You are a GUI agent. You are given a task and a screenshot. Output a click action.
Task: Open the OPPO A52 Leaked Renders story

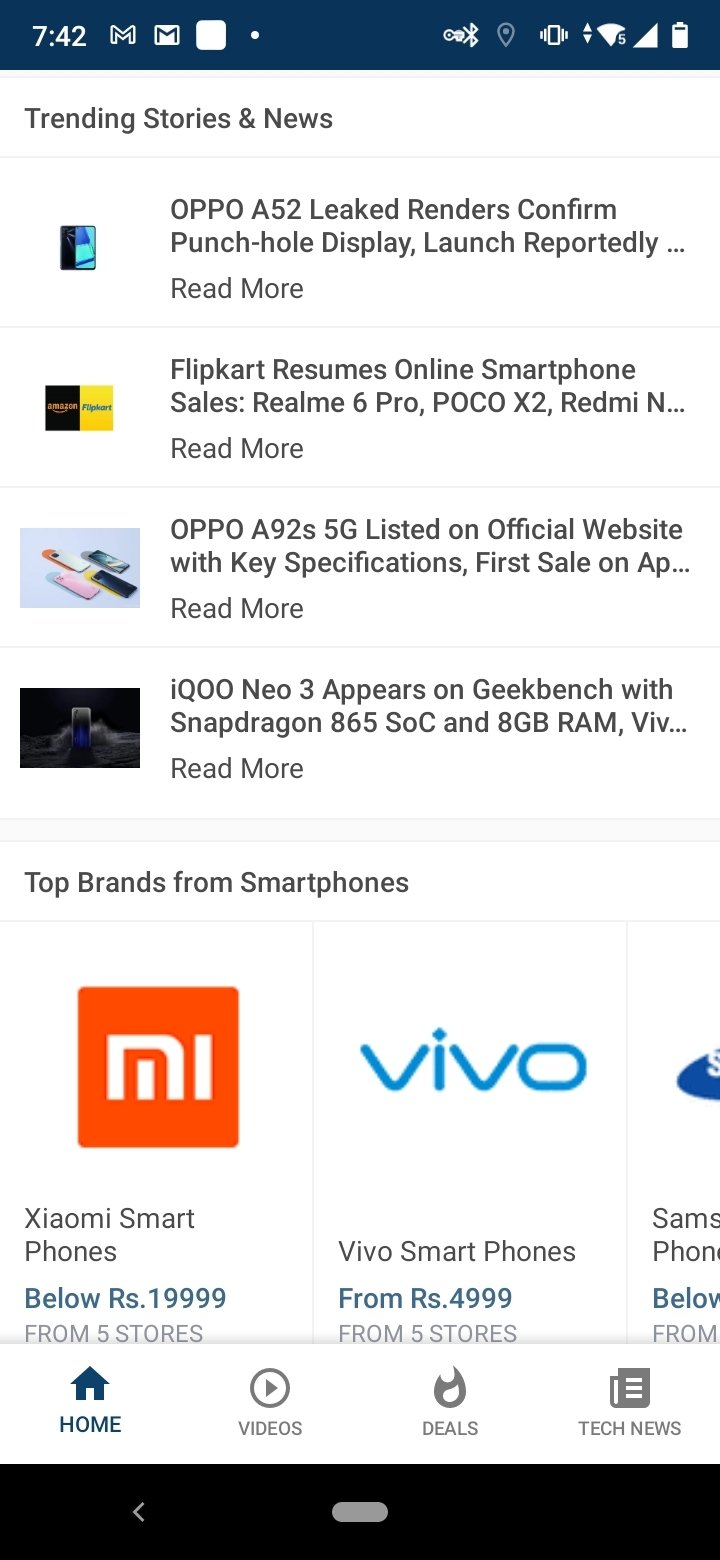coord(360,247)
